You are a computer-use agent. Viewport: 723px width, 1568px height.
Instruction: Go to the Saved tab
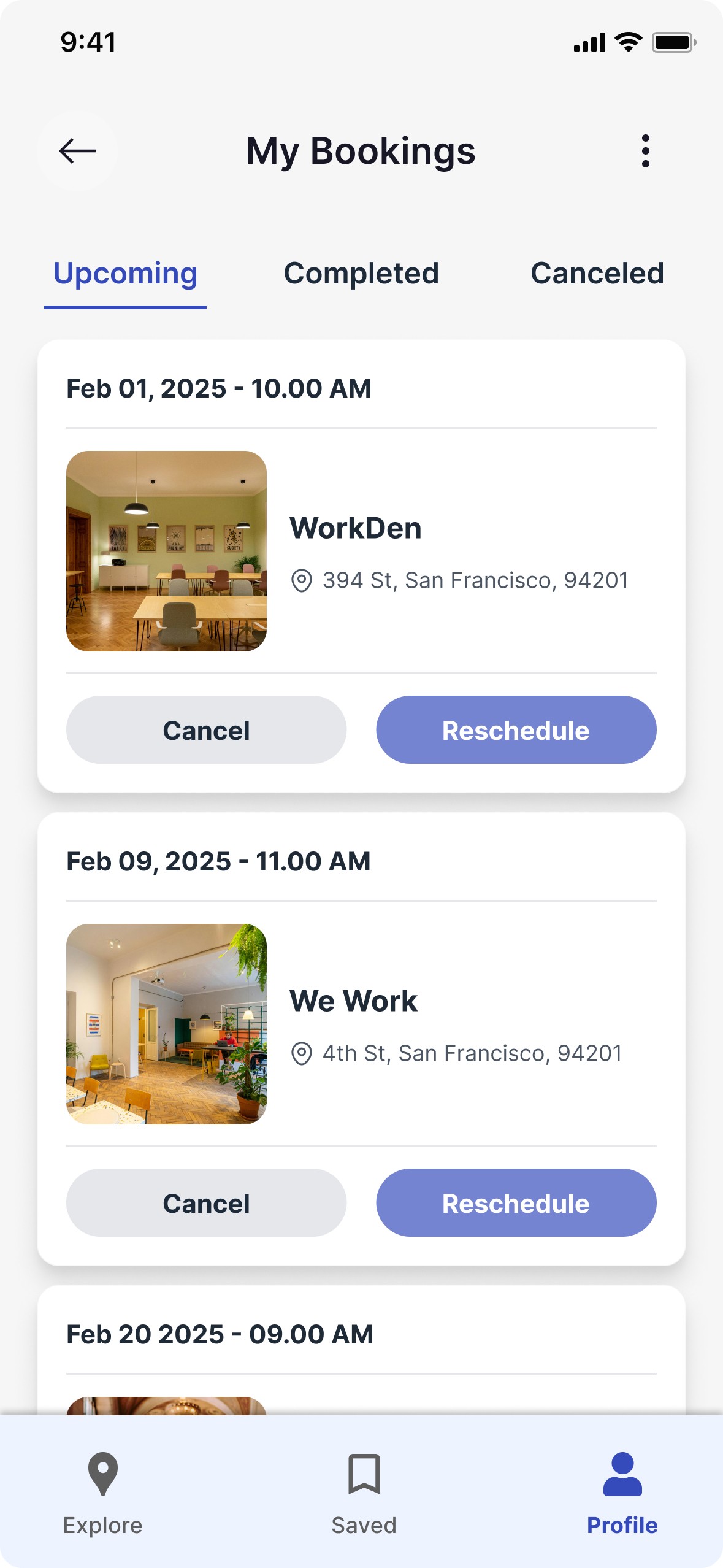coord(364,1493)
